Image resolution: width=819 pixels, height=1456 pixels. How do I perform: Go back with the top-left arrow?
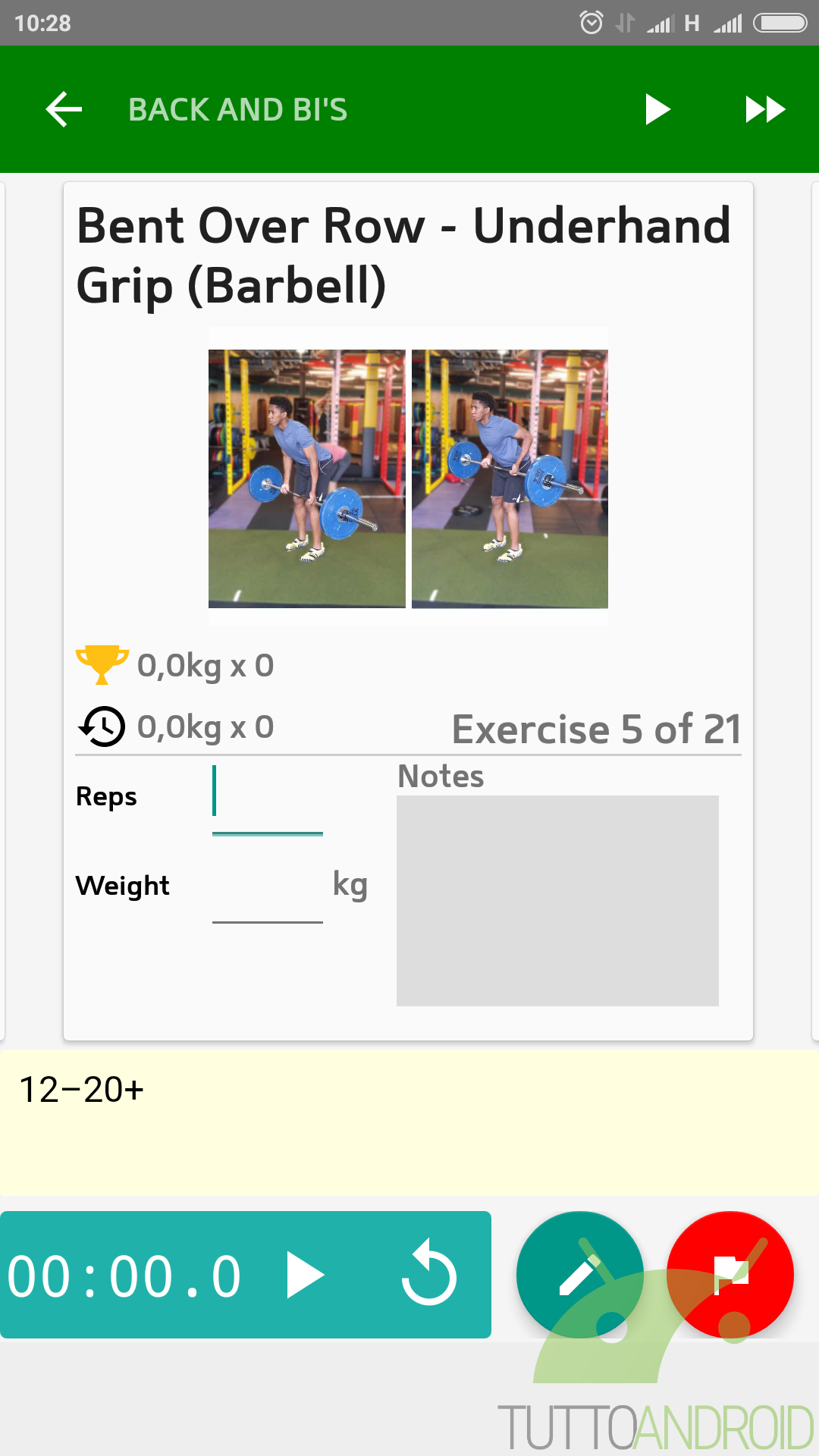coord(64,109)
